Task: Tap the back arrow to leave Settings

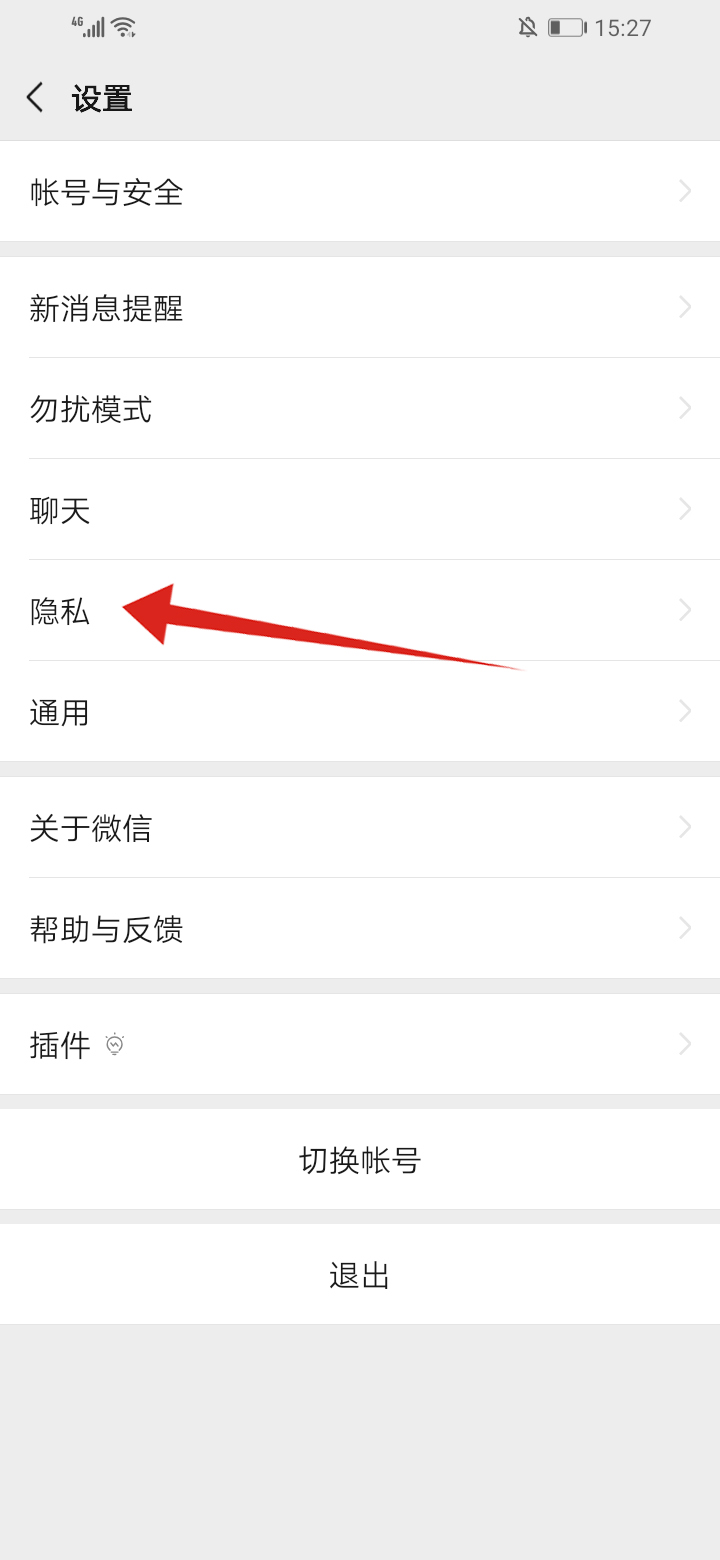Action: click(x=34, y=96)
